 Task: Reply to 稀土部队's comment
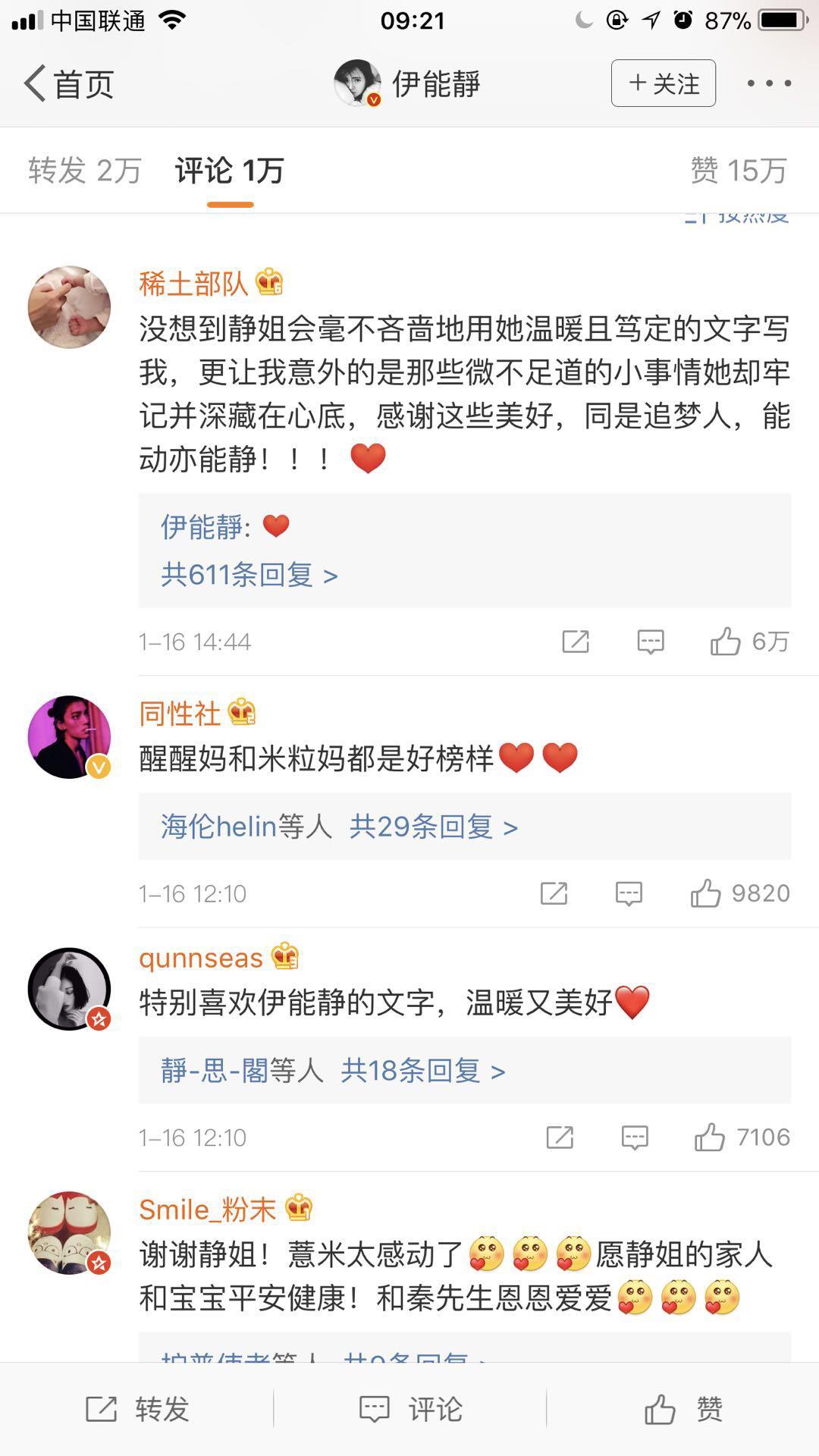[x=651, y=642]
